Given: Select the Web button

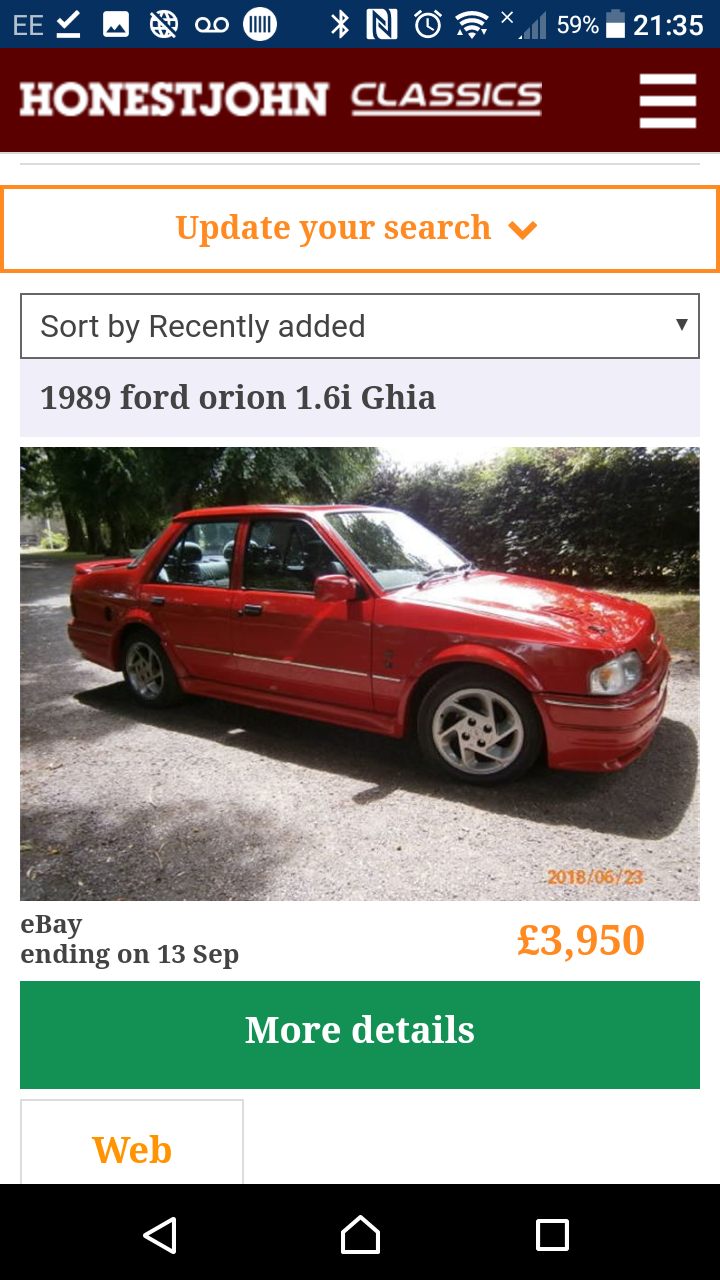Looking at the screenshot, I should coord(132,1144).
